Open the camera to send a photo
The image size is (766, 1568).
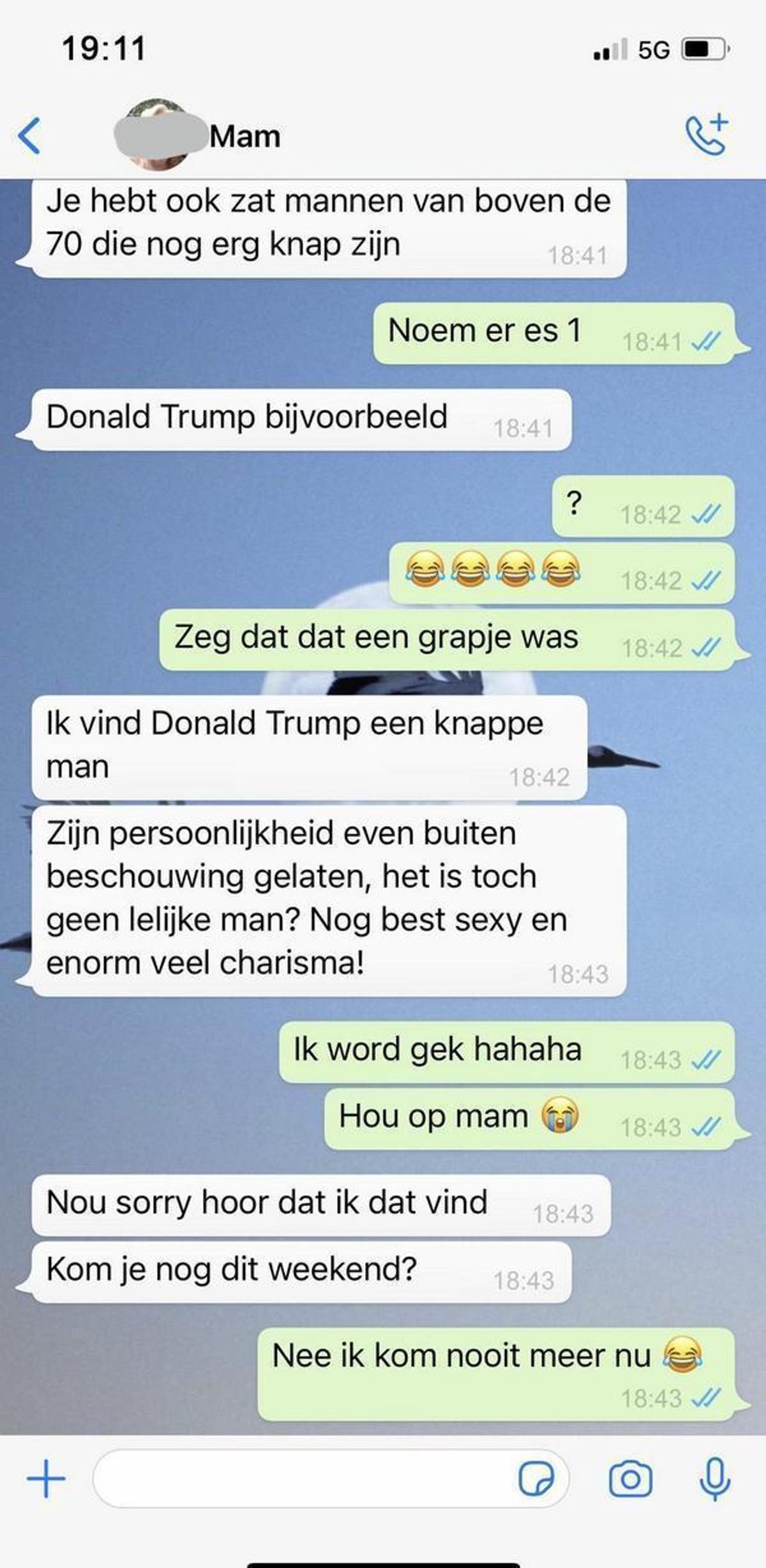(631, 1479)
